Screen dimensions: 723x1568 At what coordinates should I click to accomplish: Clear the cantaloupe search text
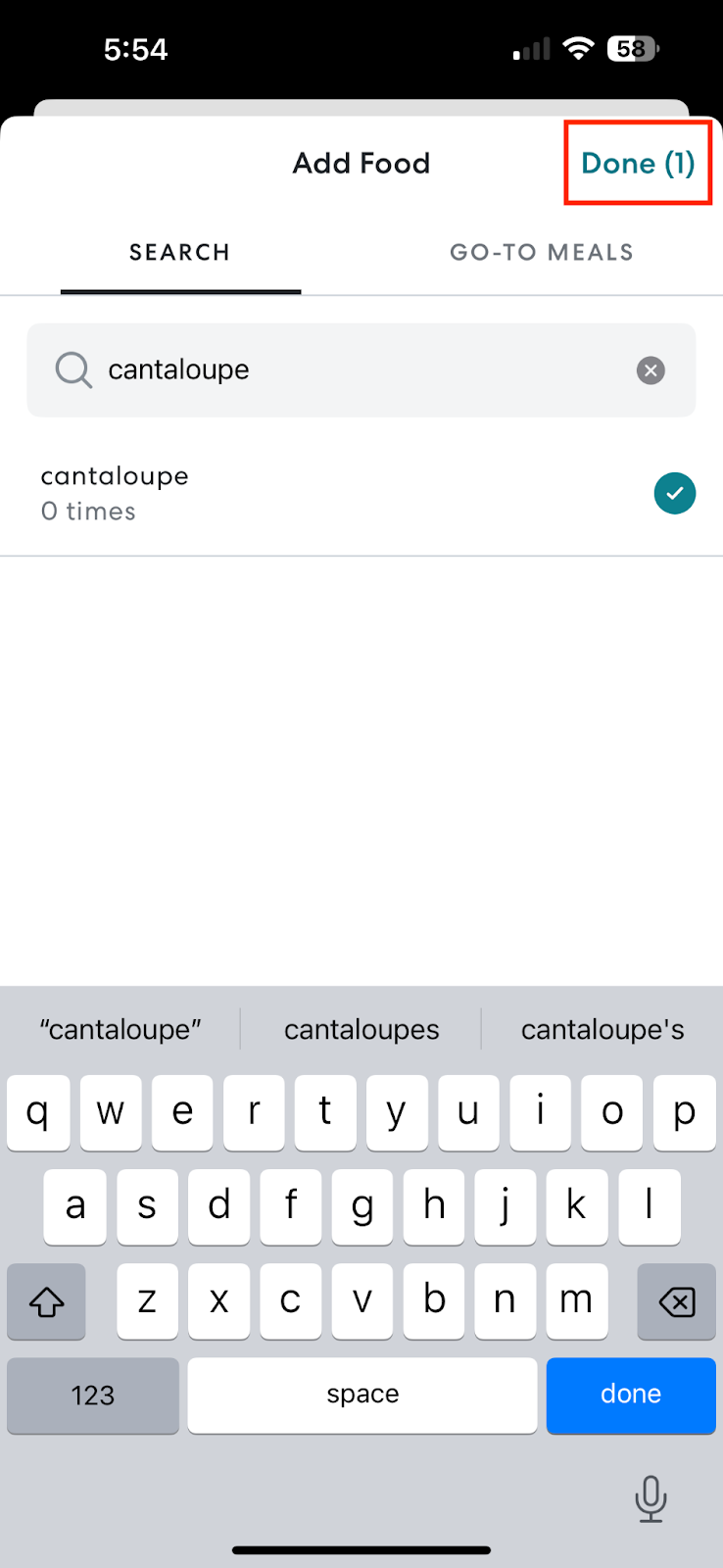[651, 370]
